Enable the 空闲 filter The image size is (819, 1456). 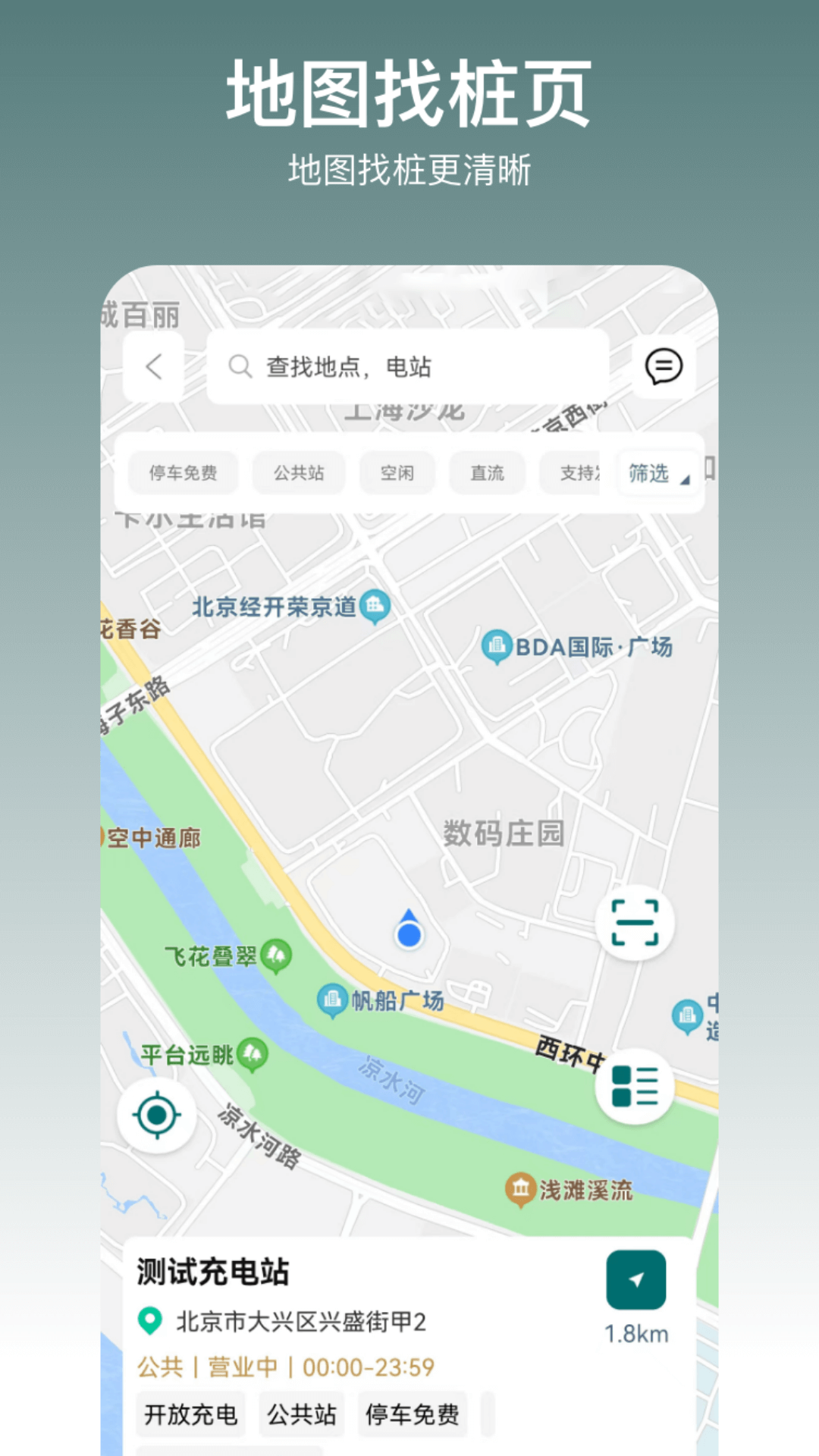(x=396, y=472)
